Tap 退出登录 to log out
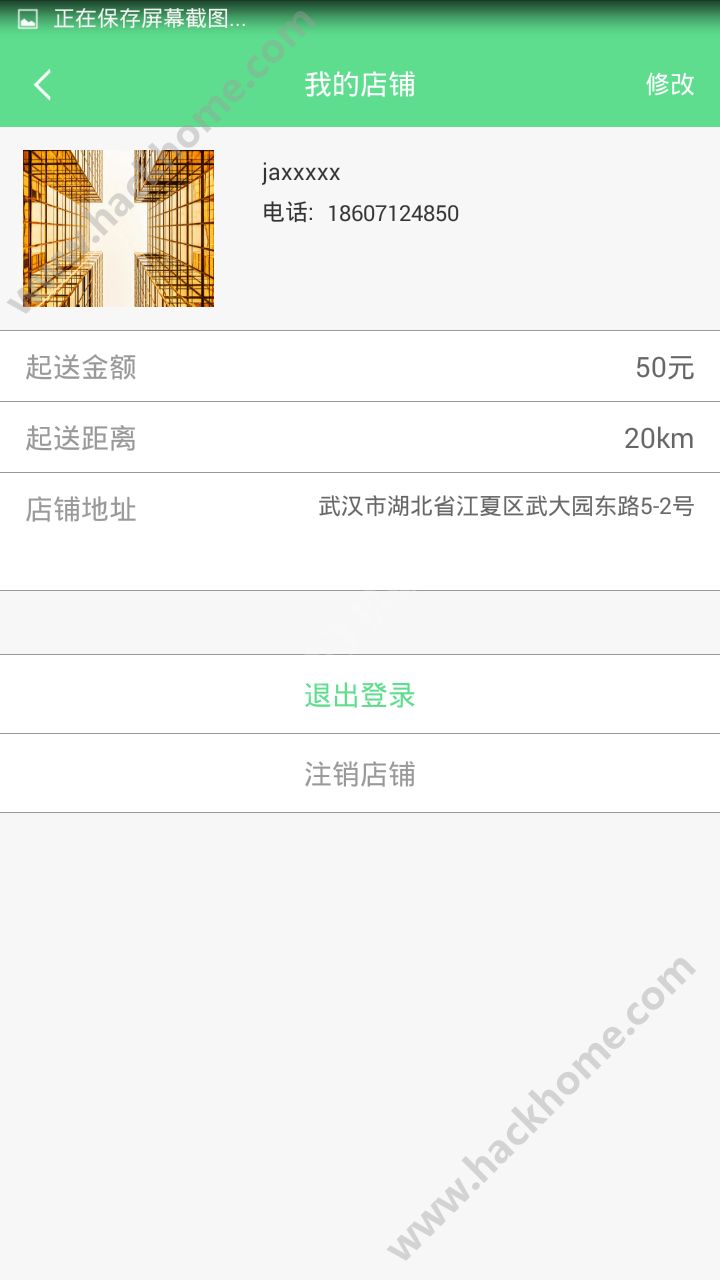The image size is (720, 1280). pos(360,695)
